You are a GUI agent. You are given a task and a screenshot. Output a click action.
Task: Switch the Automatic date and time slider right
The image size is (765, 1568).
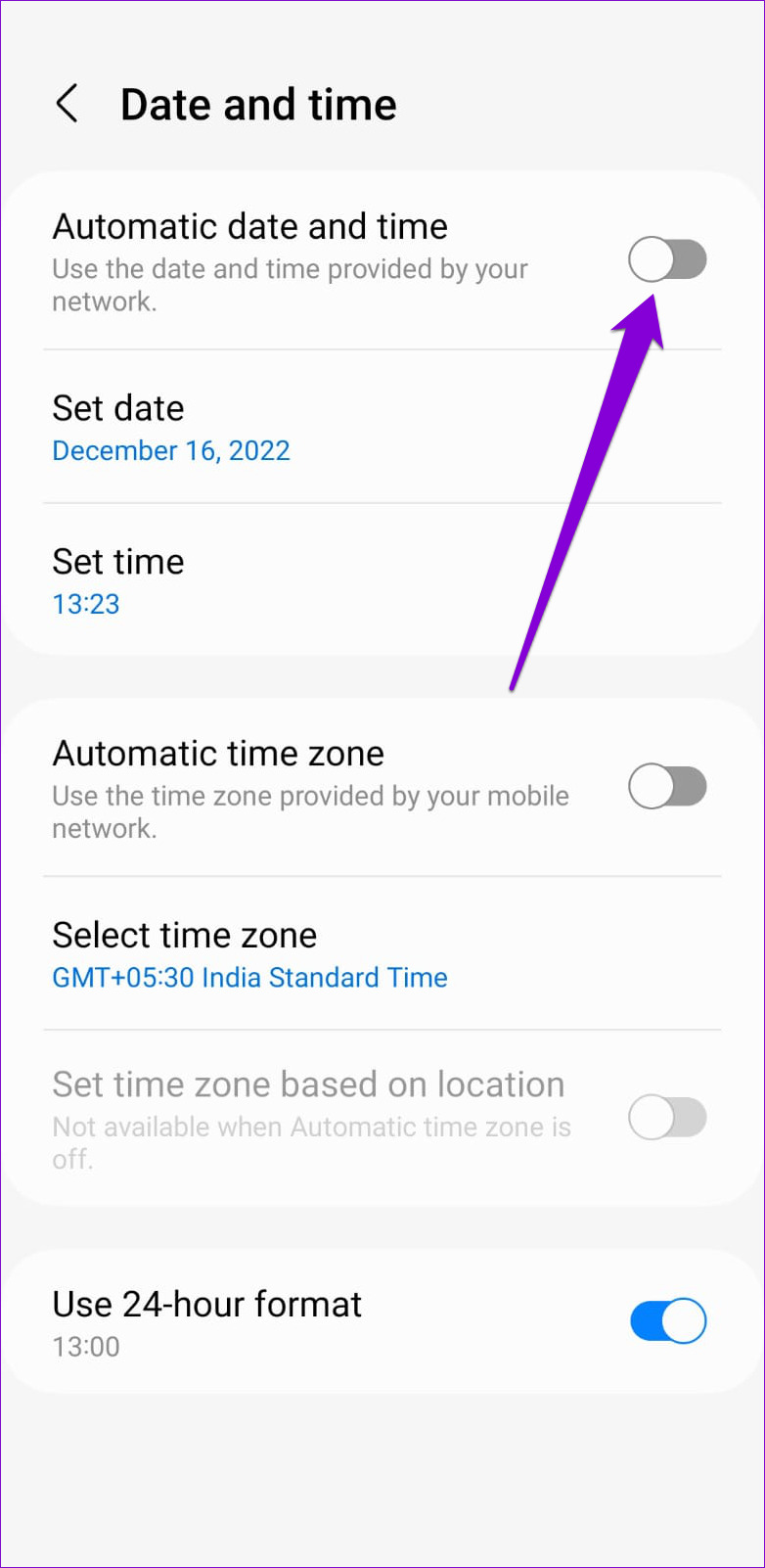click(x=667, y=259)
